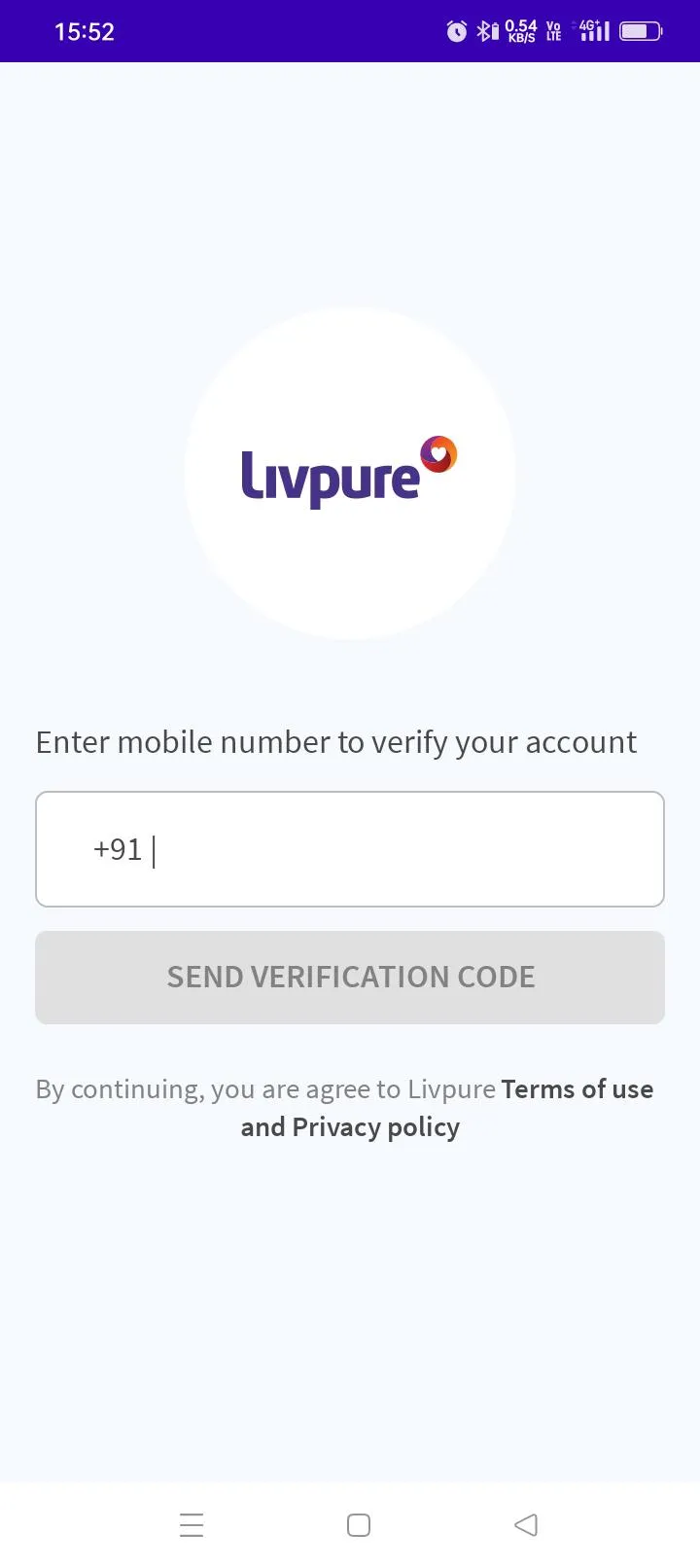
Task: View the Privacy policy link
Action: click(375, 1127)
